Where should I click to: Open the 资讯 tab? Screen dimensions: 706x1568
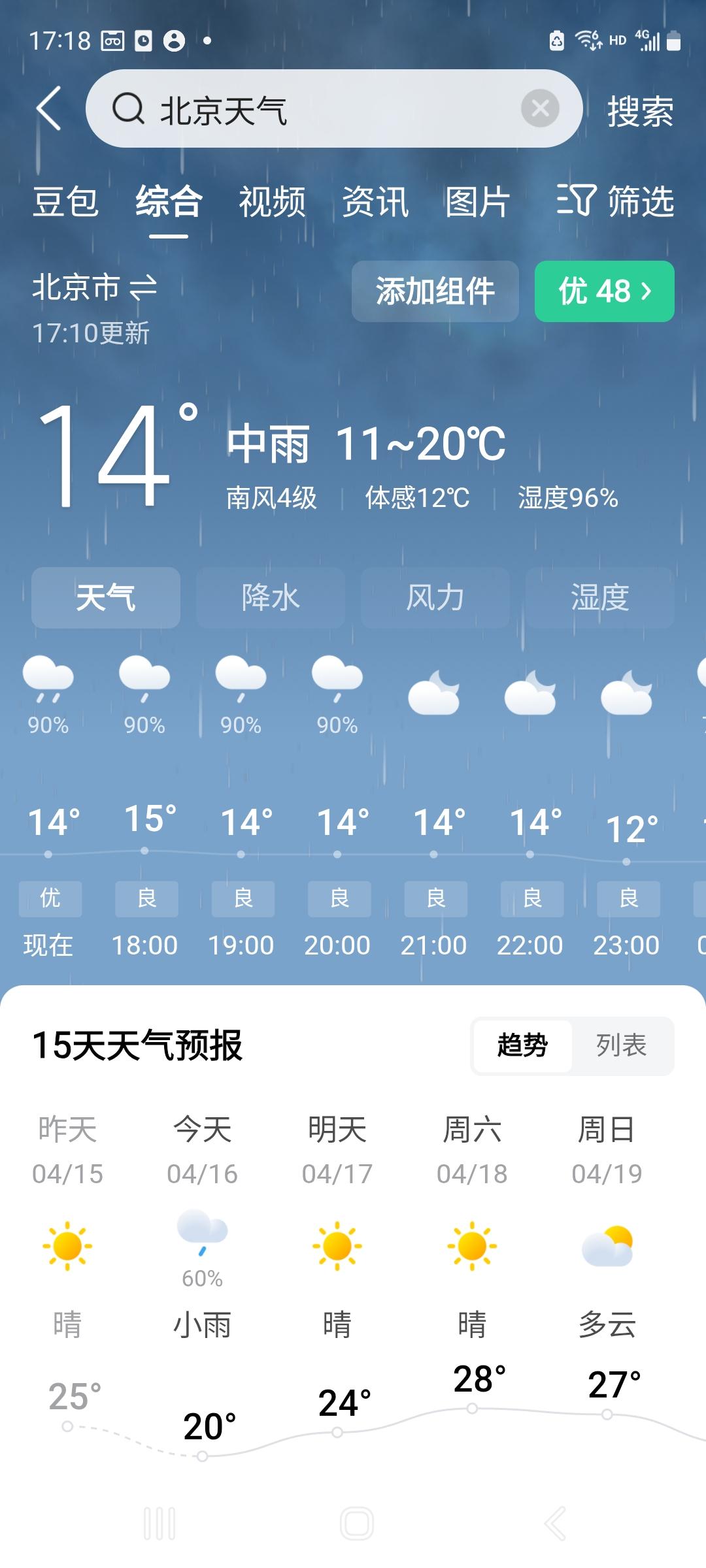pyautogui.click(x=371, y=203)
